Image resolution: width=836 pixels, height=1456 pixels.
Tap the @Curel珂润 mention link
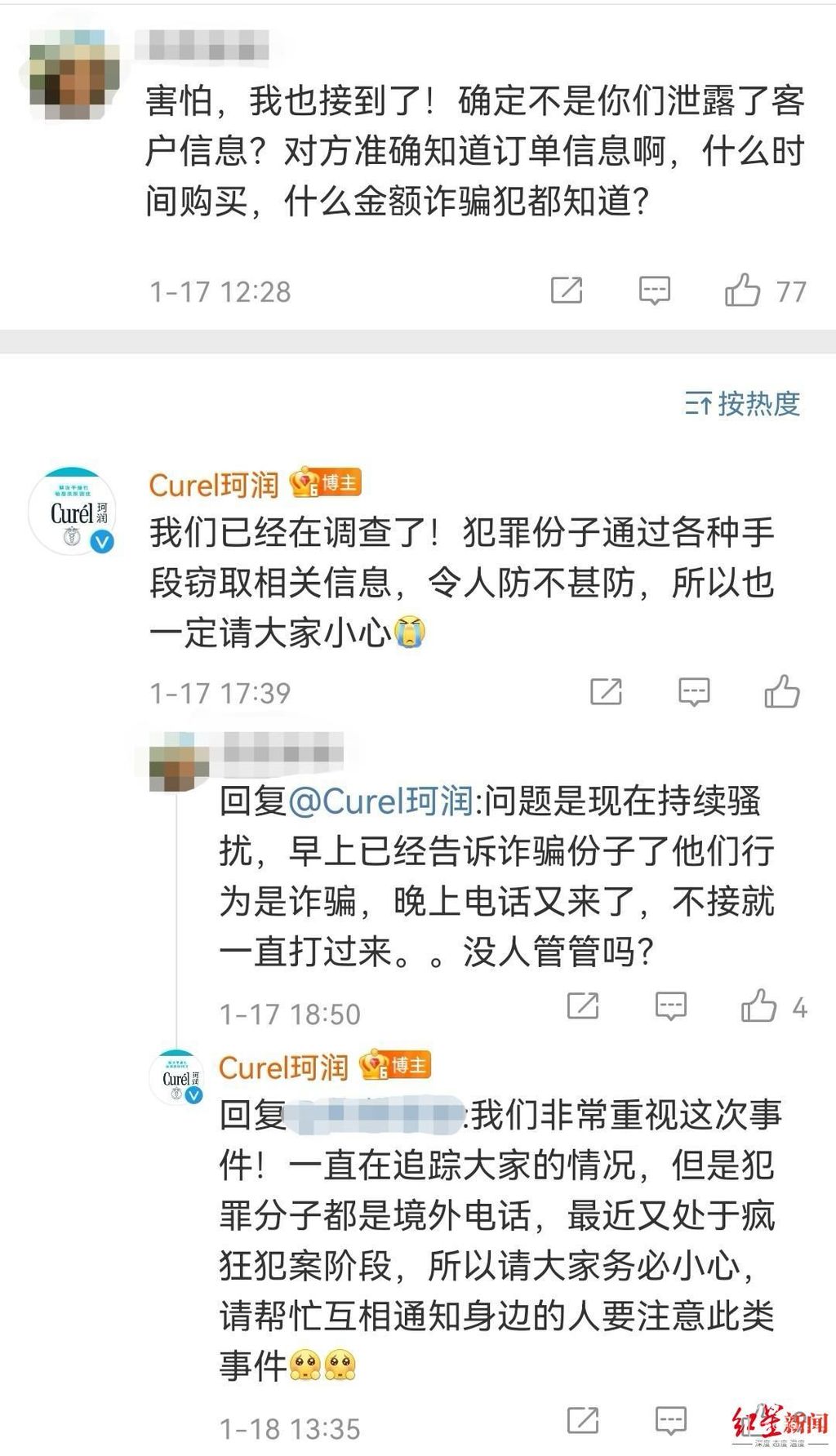pos(380,801)
